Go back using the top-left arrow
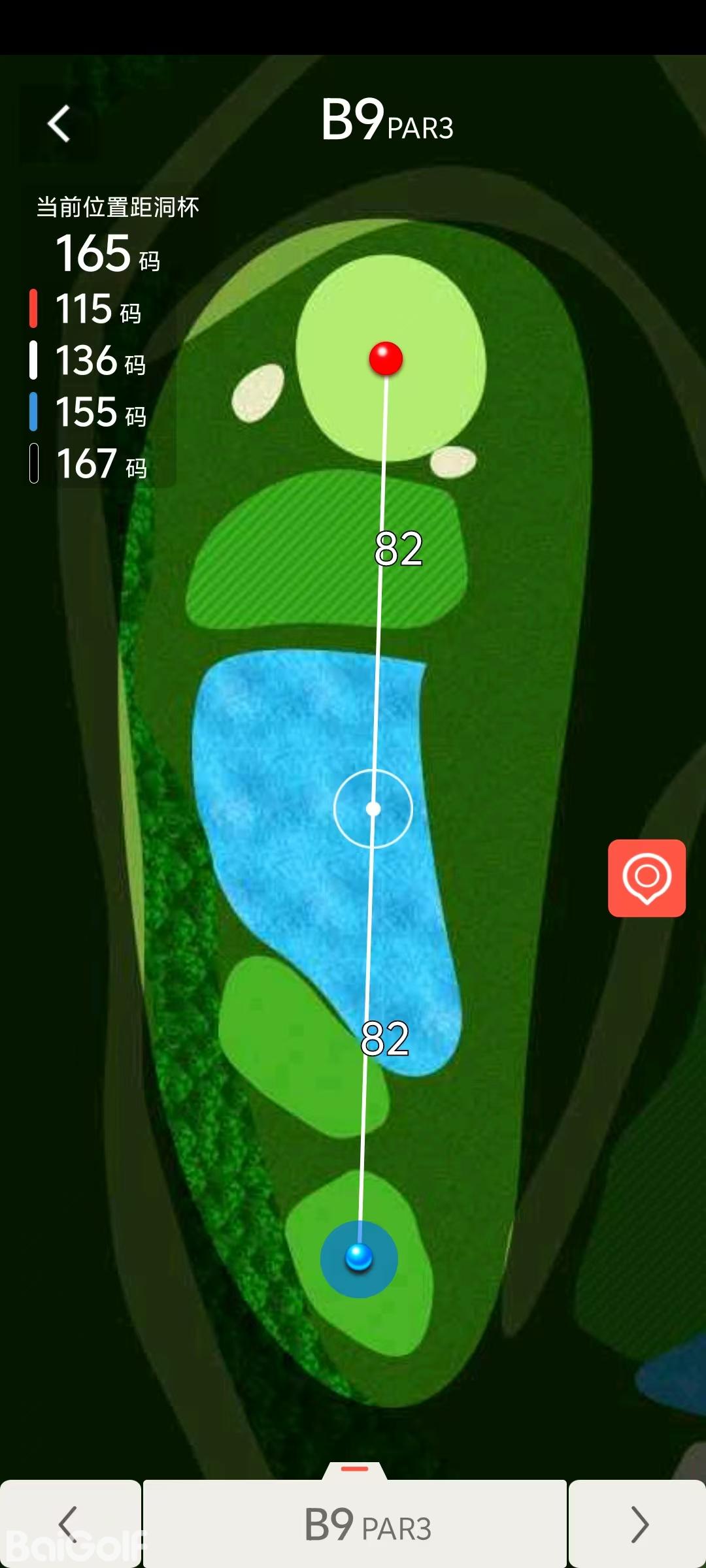The width and height of the screenshot is (706, 1568). click(x=59, y=123)
